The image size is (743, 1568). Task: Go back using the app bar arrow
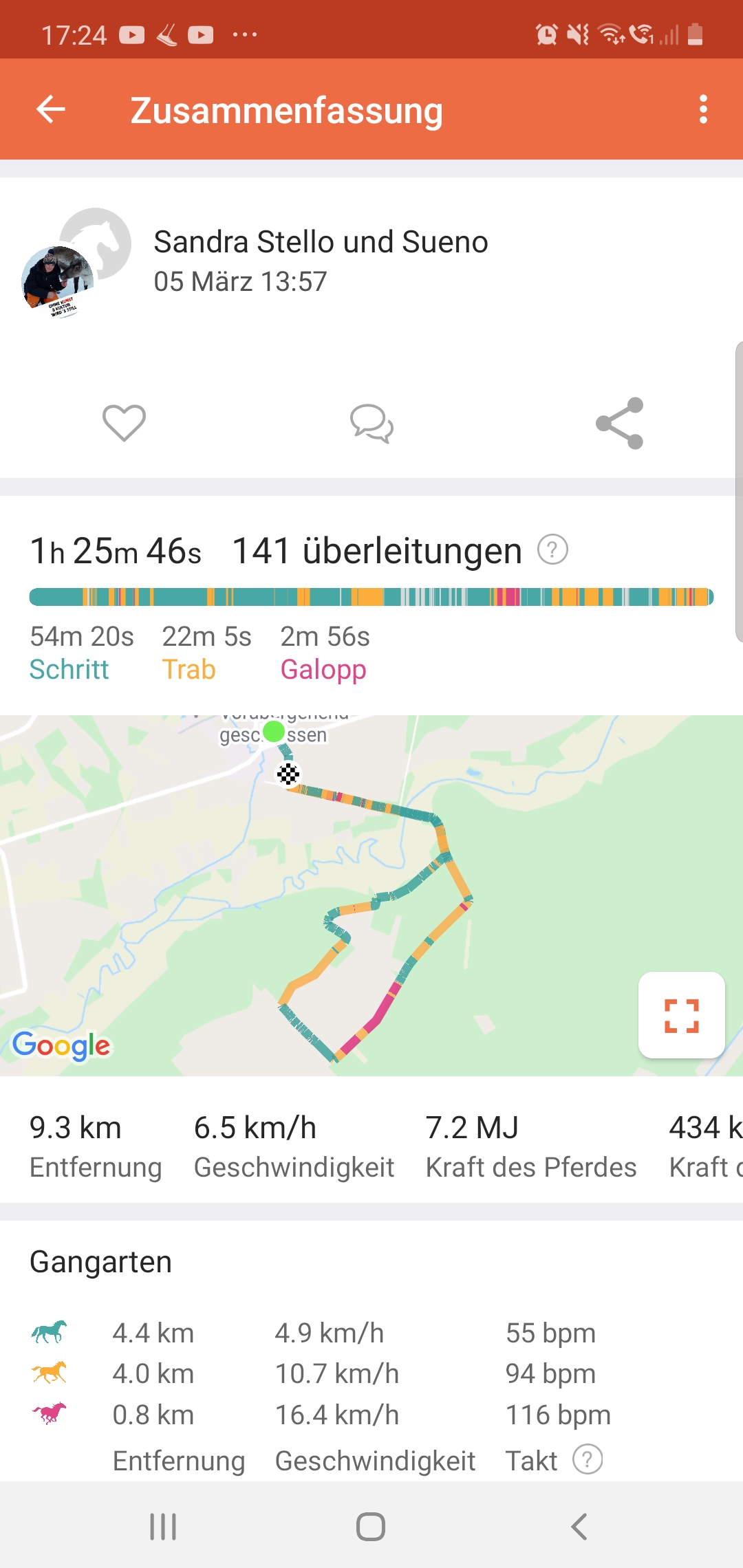[51, 109]
